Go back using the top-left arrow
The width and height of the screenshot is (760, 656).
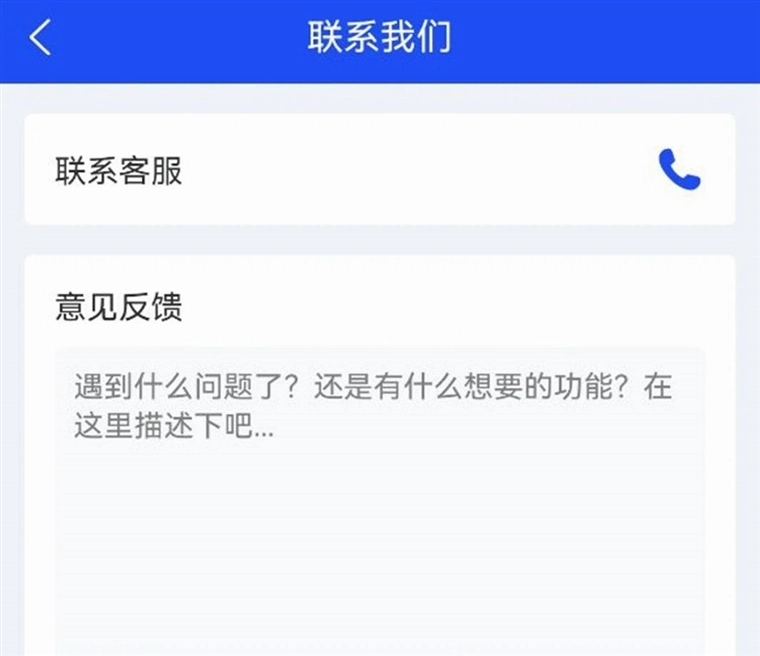pos(40,38)
